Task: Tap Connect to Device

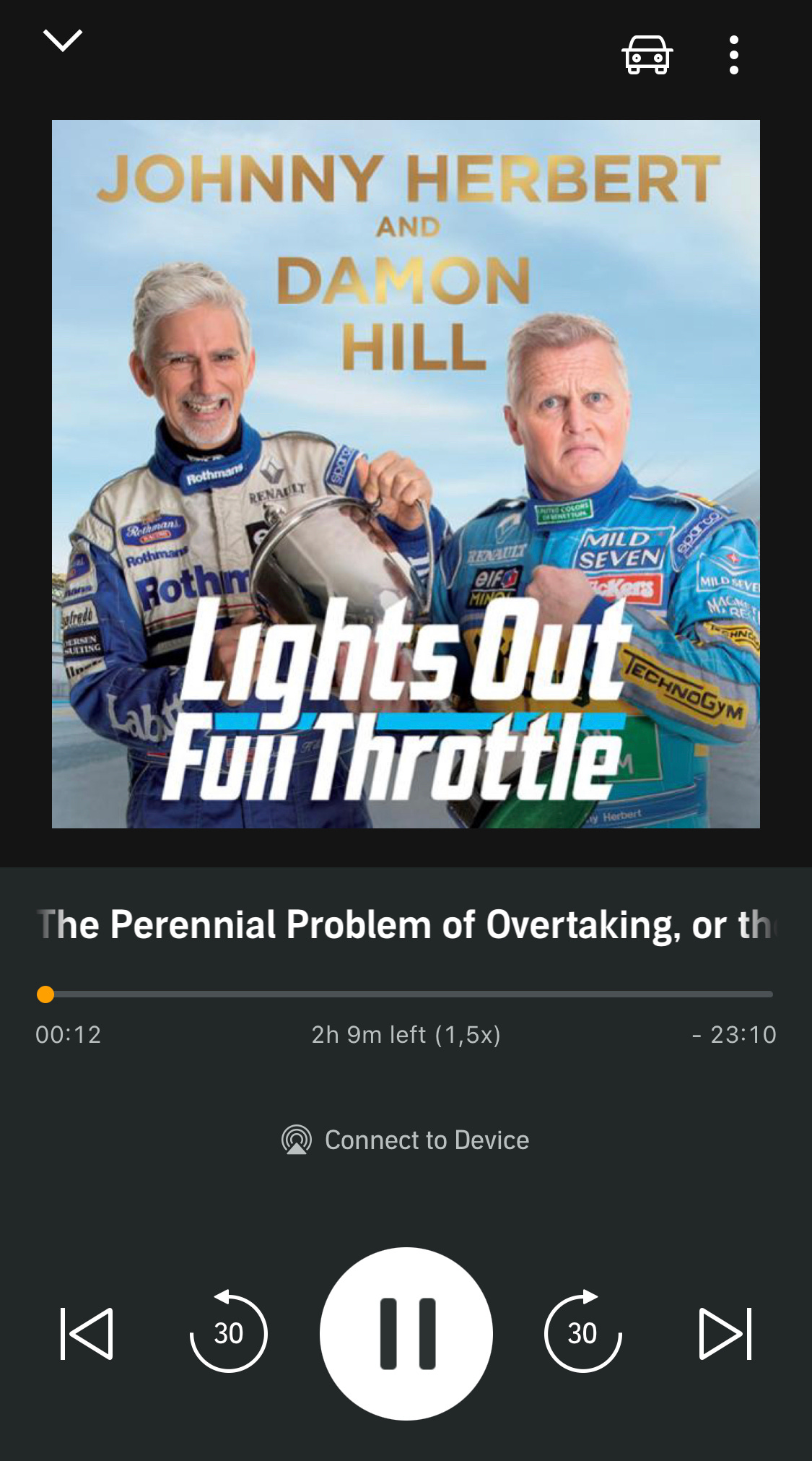Action: click(x=406, y=1140)
